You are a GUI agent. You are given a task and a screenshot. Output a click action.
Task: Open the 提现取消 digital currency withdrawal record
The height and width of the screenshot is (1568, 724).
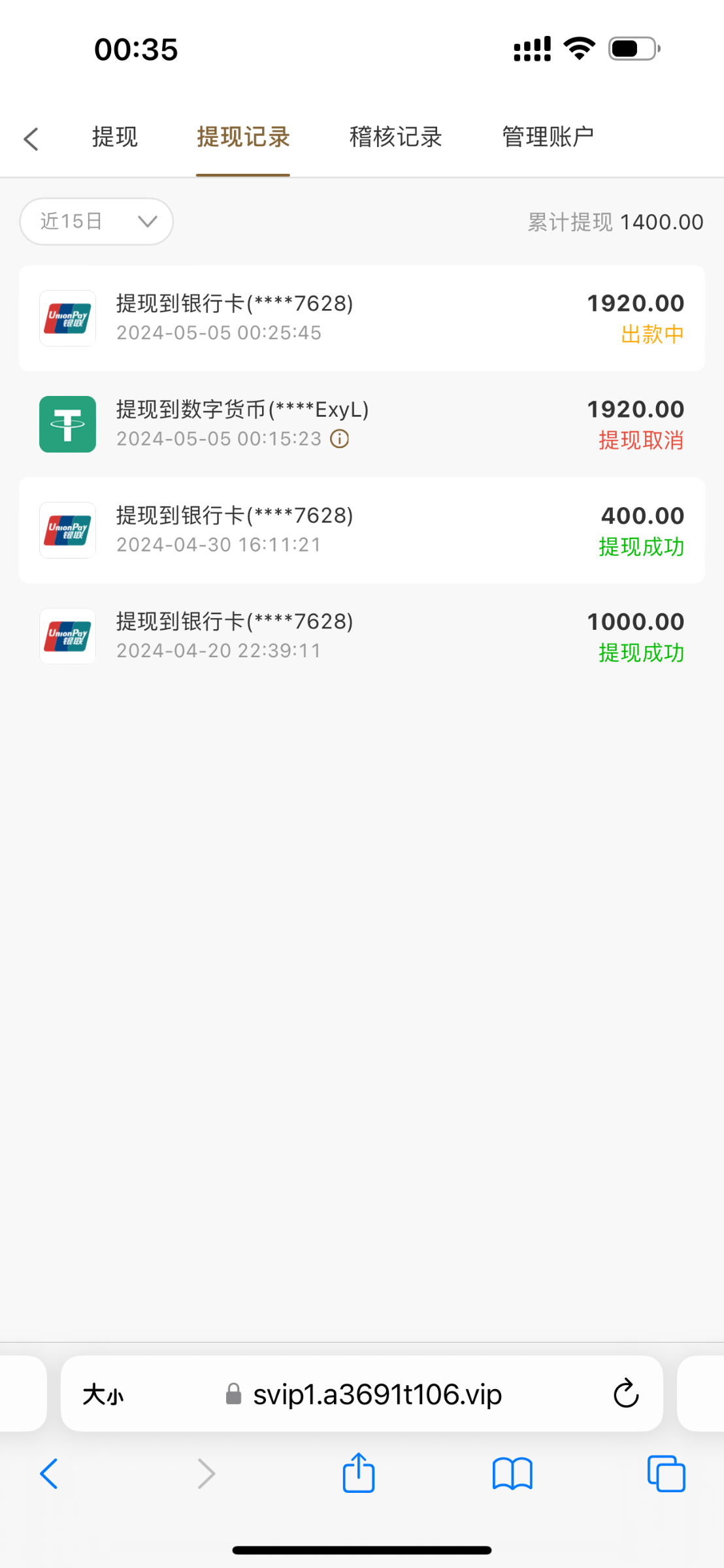coord(361,424)
